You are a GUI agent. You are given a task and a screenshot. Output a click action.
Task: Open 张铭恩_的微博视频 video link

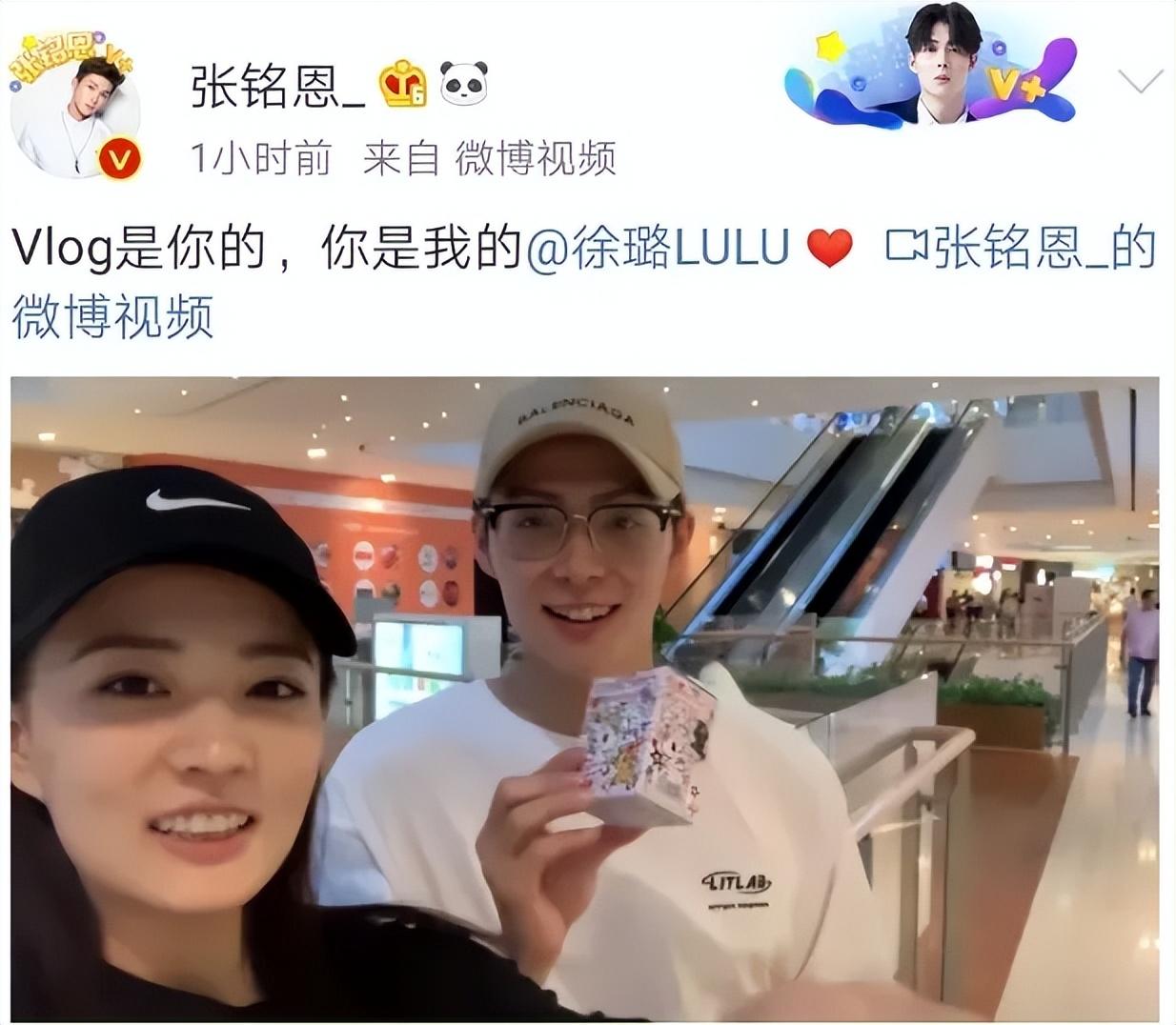coord(1020,250)
